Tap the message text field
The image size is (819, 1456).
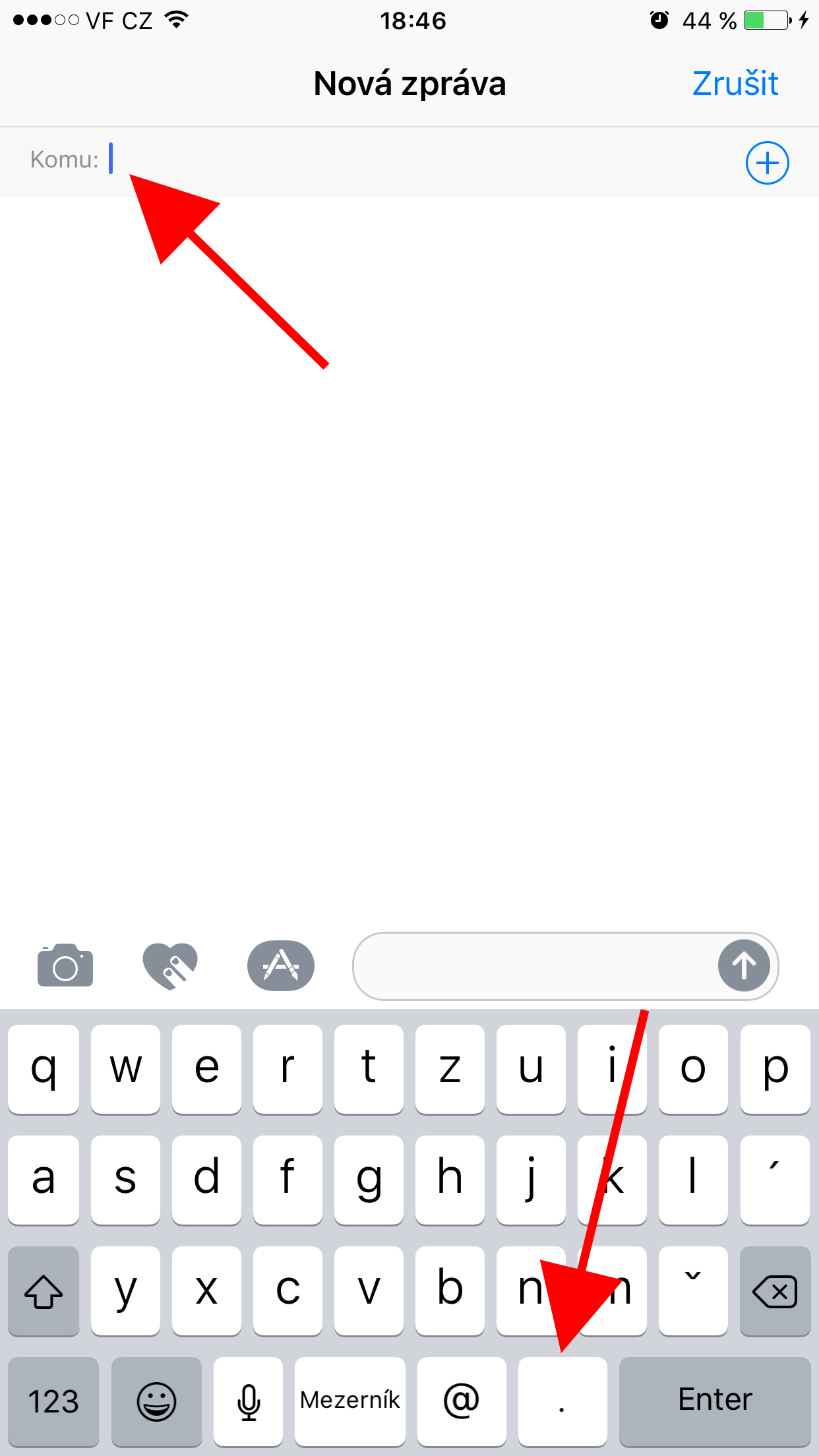[x=534, y=966]
